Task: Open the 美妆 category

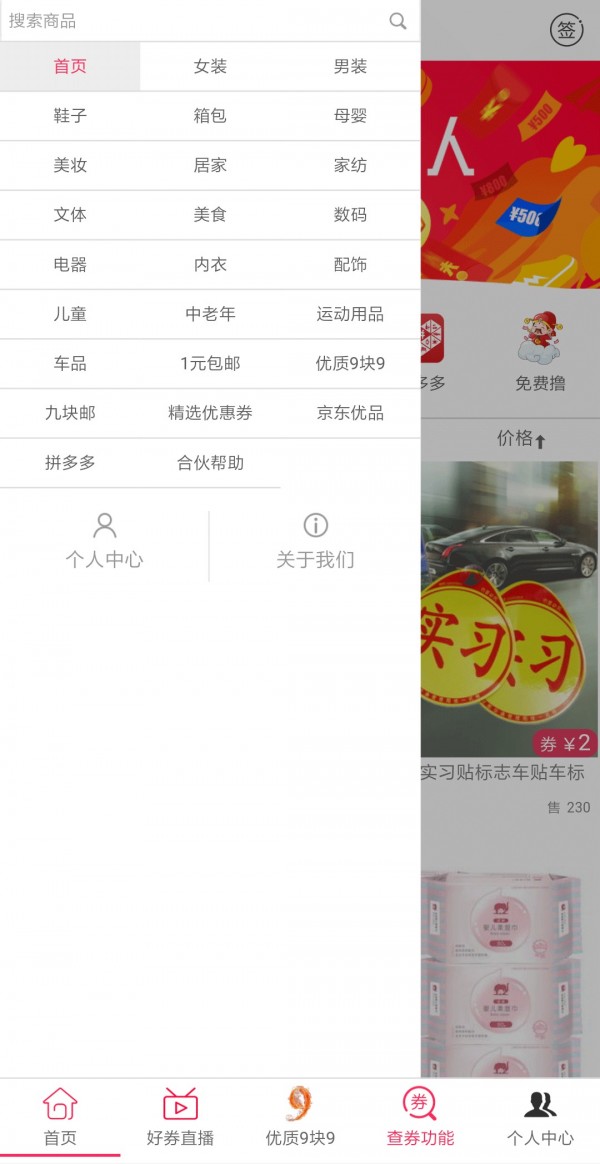Action: 70,166
